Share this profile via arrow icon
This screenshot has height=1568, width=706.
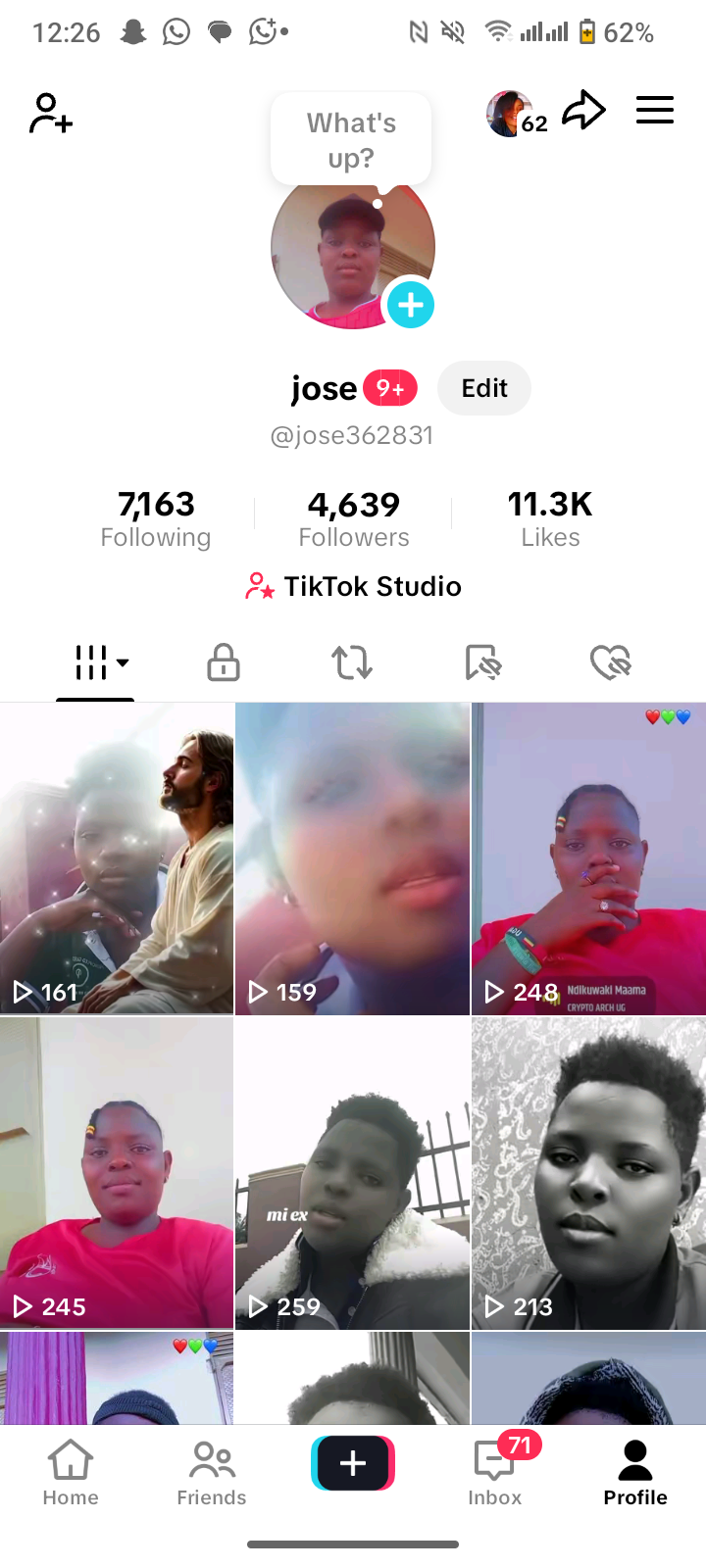pos(583,111)
